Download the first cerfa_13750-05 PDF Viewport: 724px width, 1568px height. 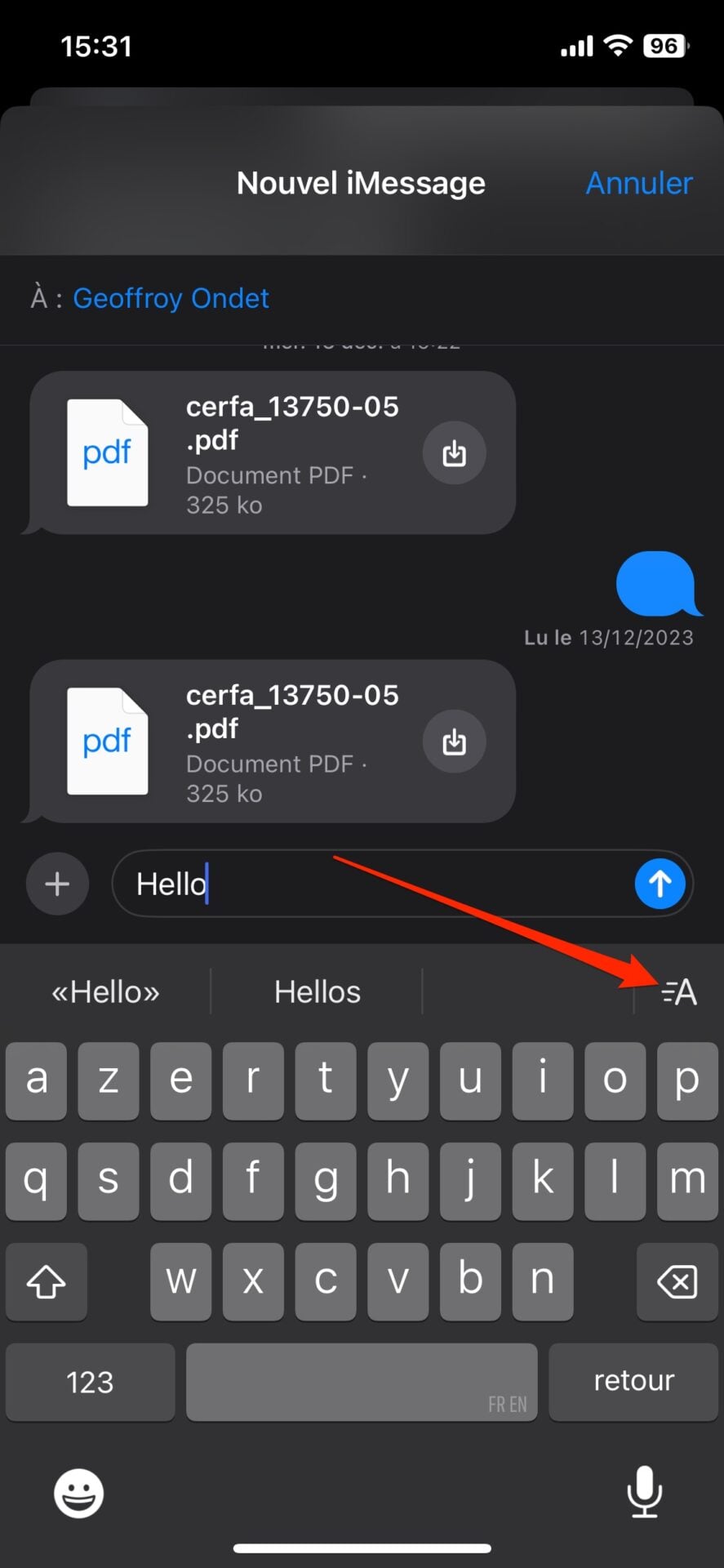coord(454,453)
